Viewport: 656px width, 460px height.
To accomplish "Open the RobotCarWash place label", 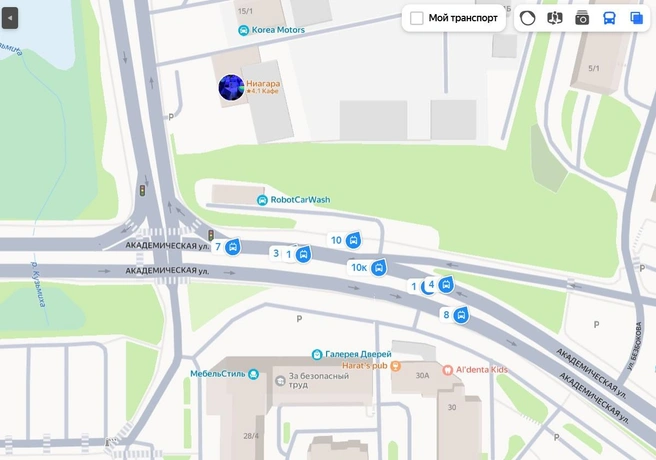I will (299, 199).
